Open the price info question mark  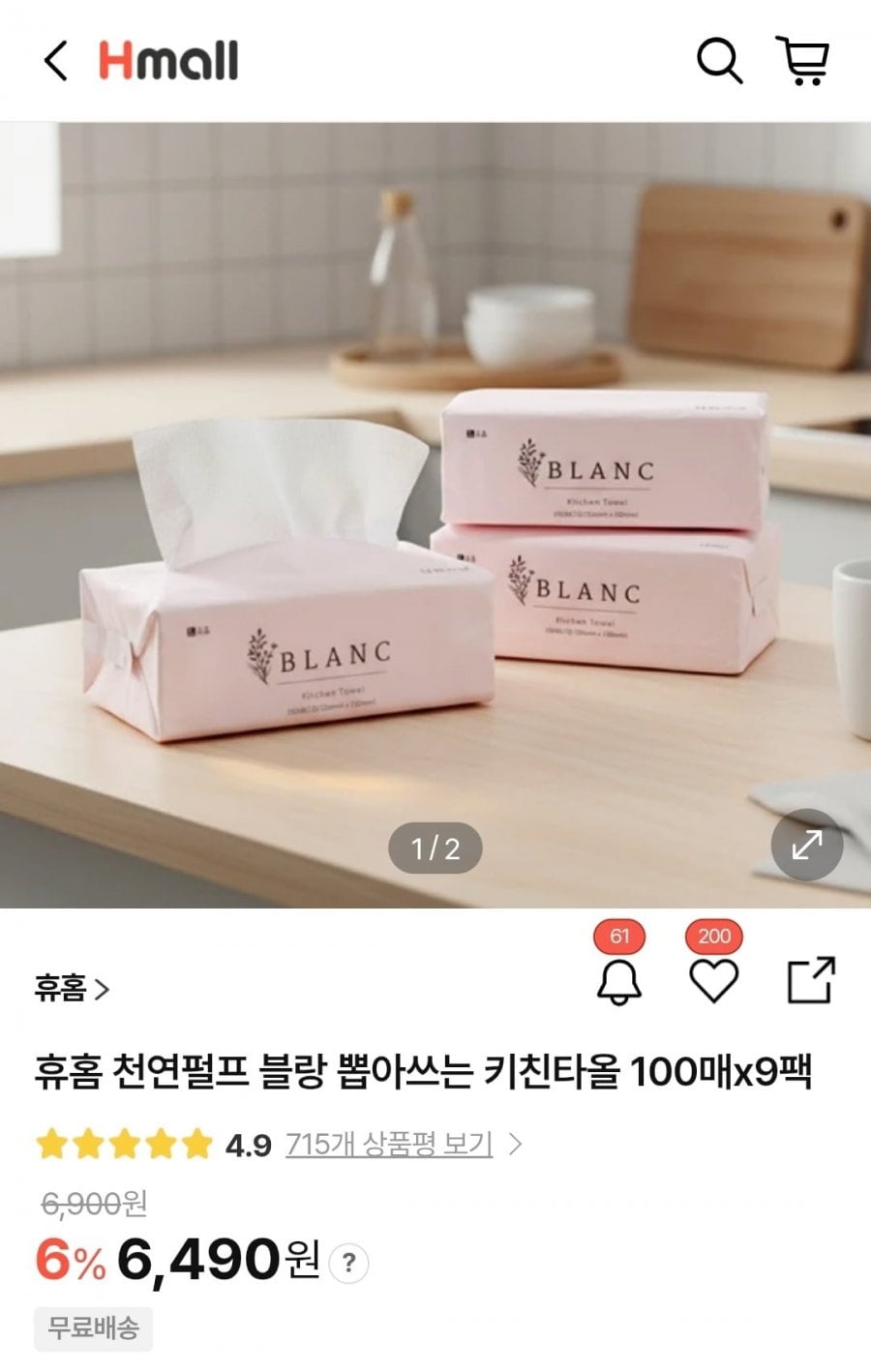(349, 1263)
